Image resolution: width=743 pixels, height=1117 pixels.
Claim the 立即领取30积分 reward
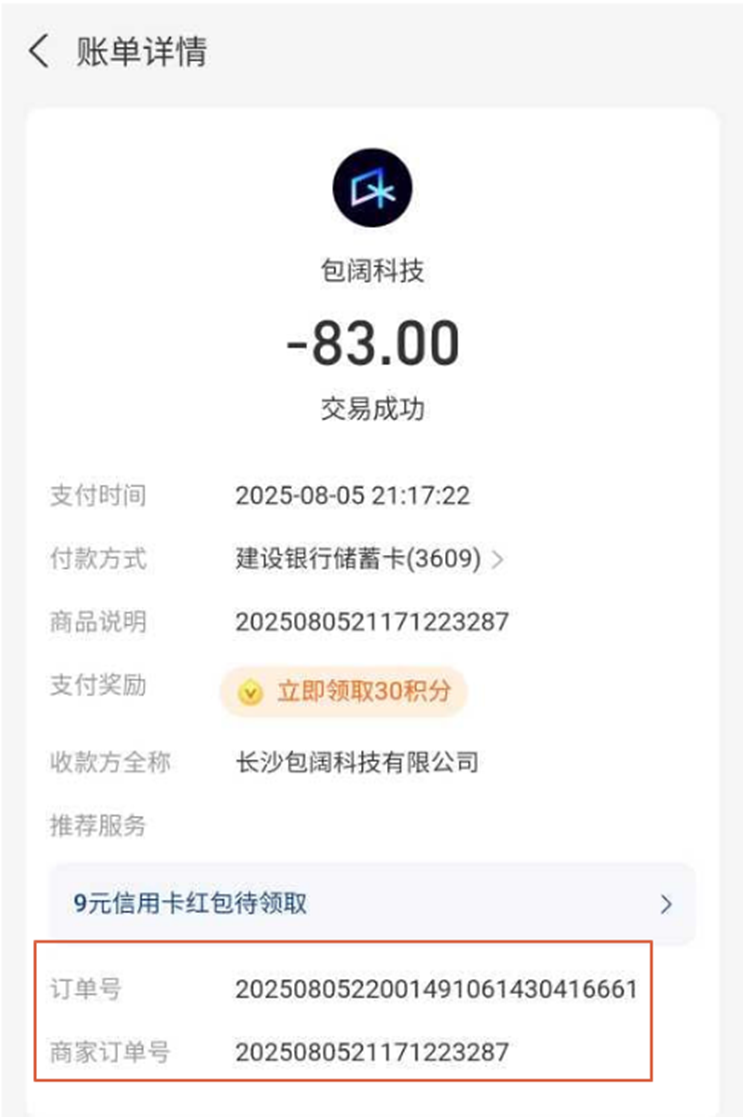[344, 691]
